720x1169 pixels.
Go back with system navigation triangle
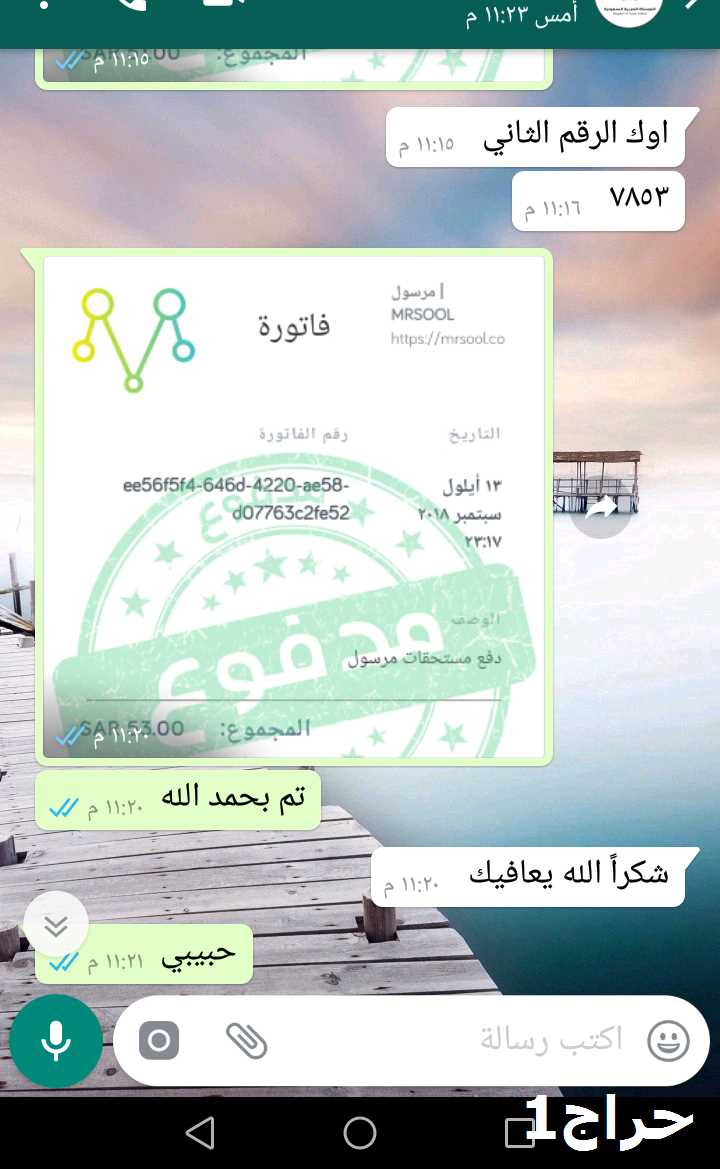(x=200, y=1132)
